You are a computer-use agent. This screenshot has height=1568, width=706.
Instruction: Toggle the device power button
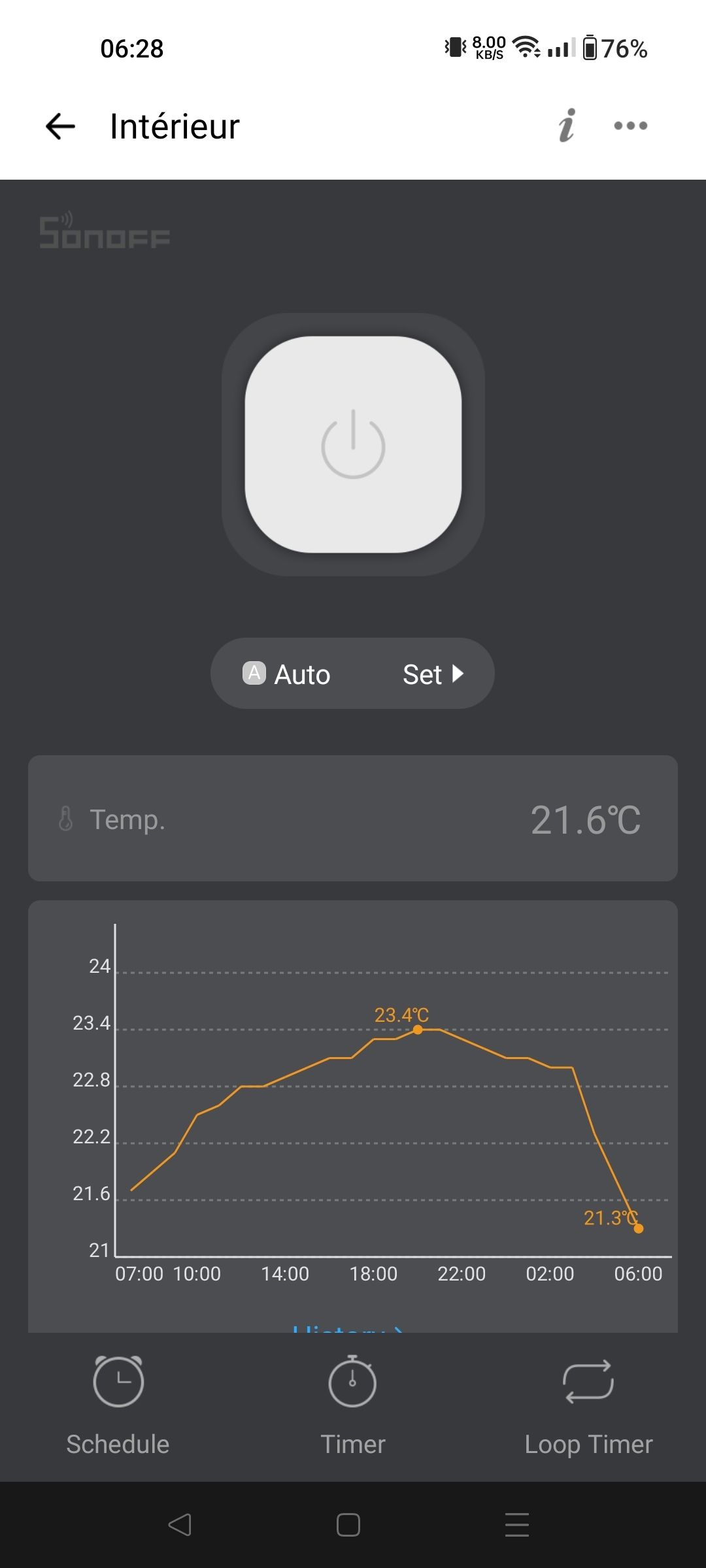pyautogui.click(x=353, y=444)
